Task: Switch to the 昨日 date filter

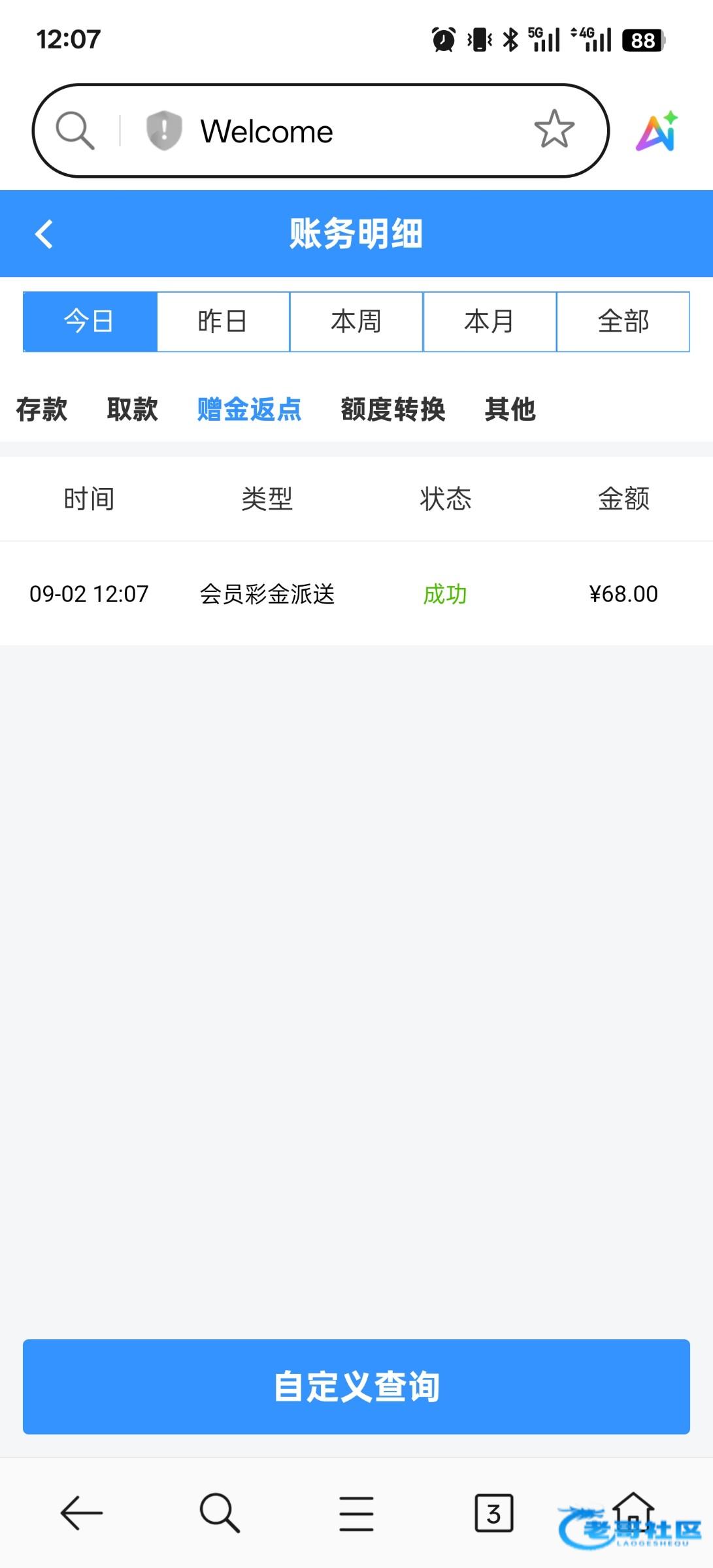Action: (223, 321)
